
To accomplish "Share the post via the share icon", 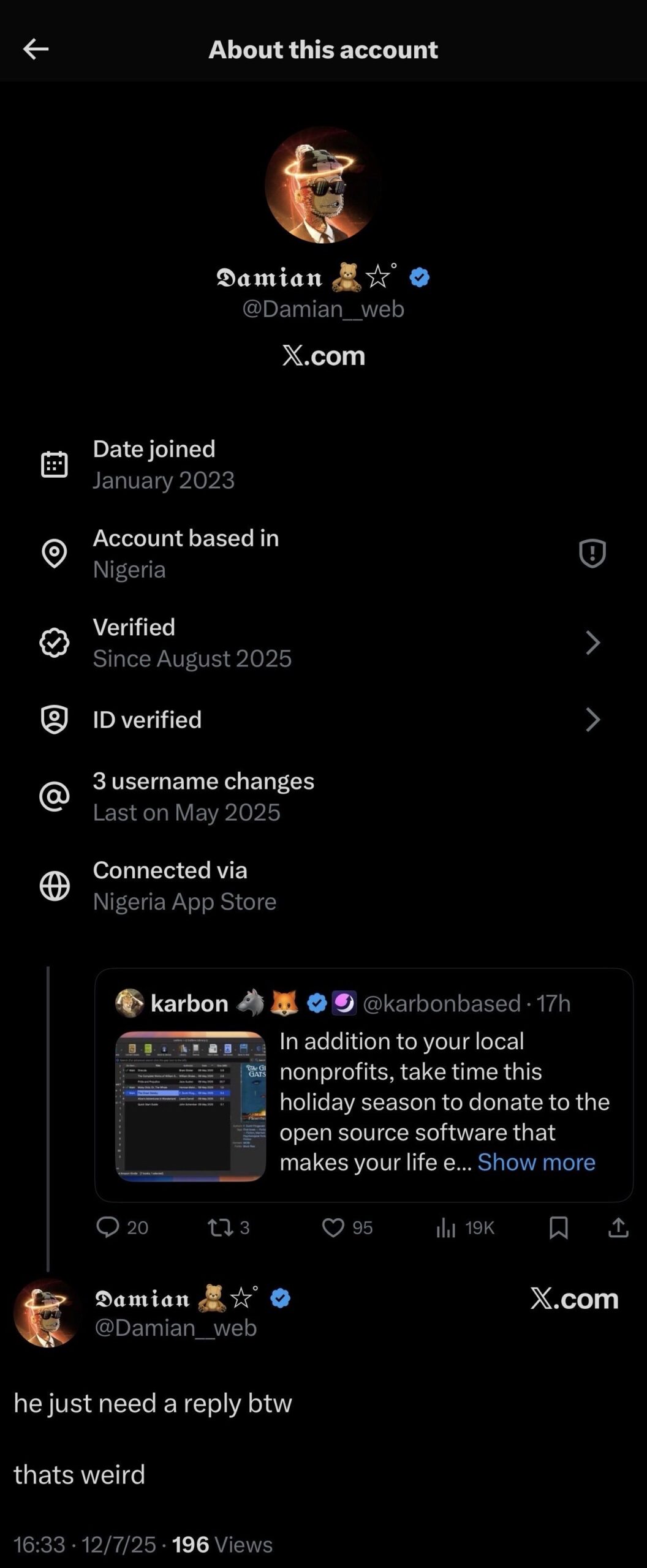I will (618, 1227).
